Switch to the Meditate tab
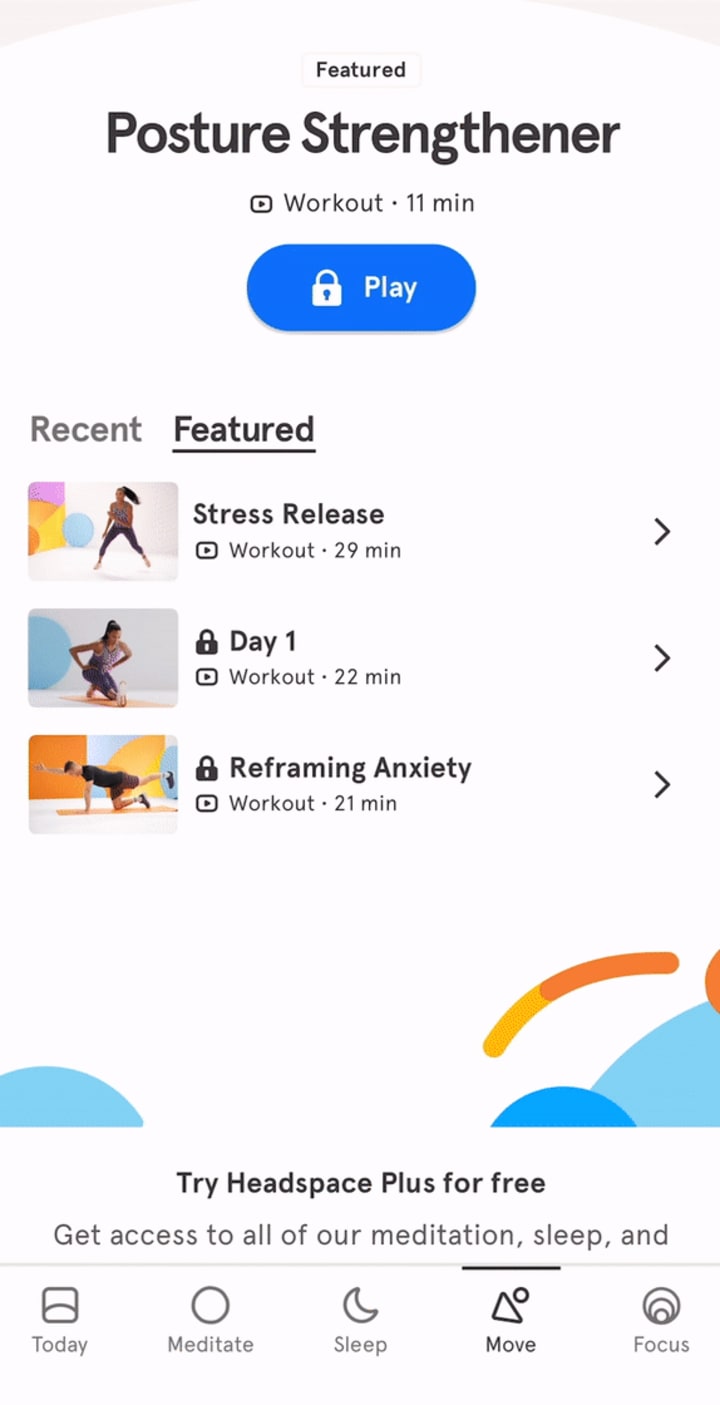Screen dimensions: 720x1405 pyautogui.click(x=210, y=1320)
